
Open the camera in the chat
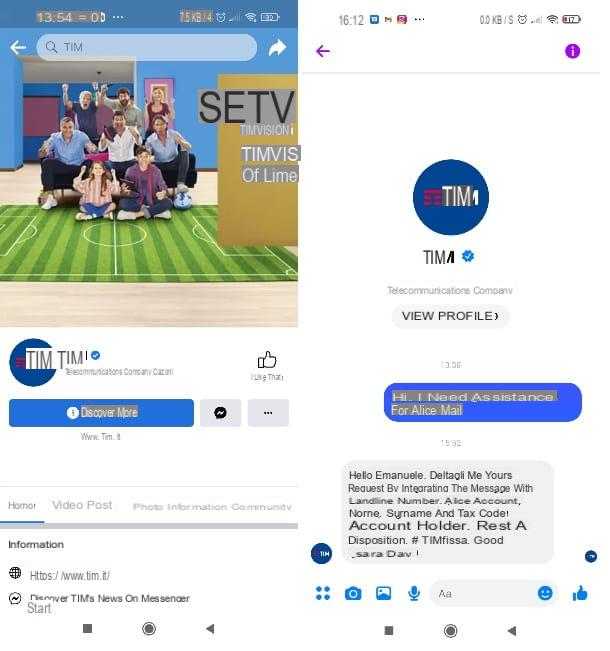click(x=353, y=593)
